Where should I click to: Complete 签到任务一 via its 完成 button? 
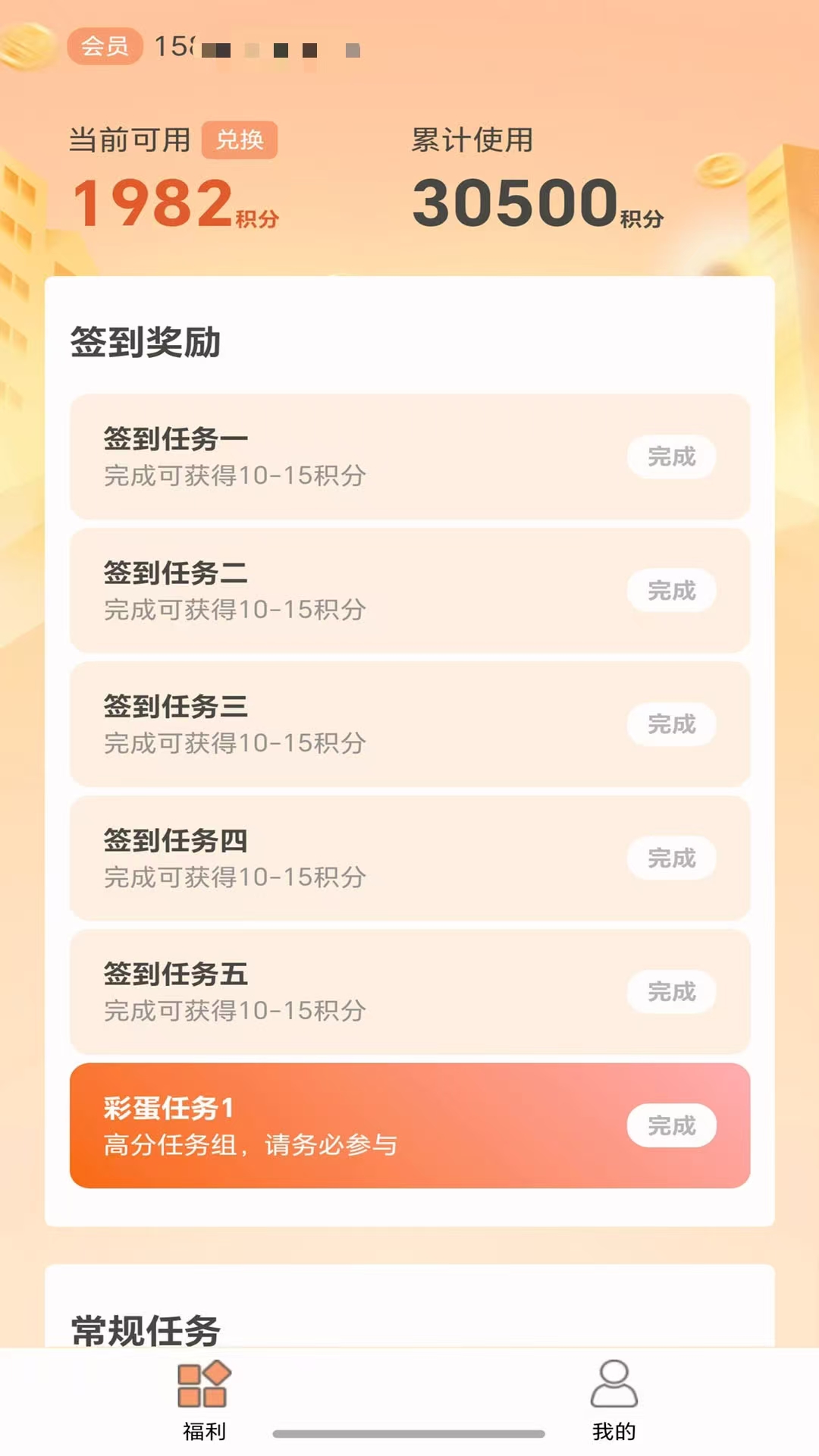671,457
